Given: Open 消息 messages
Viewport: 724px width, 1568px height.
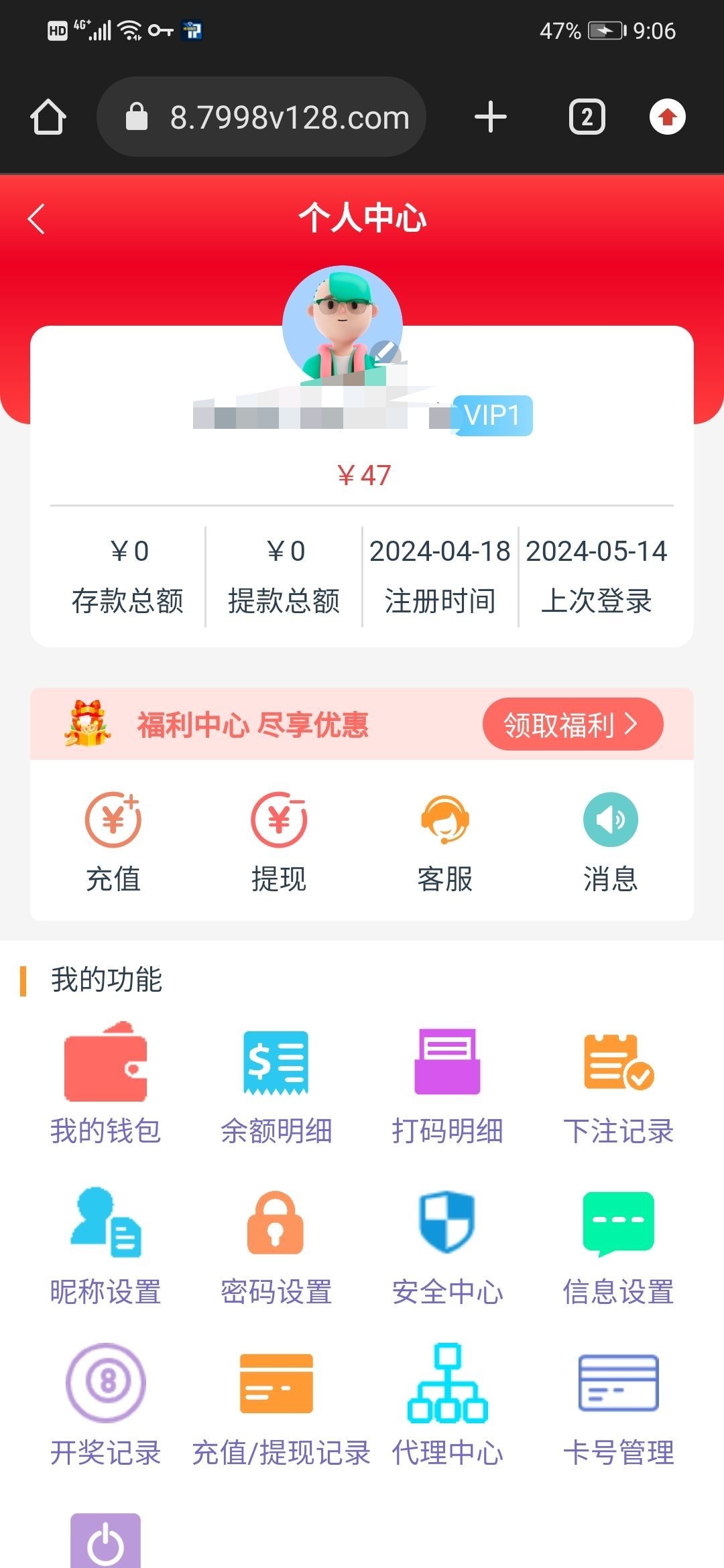Looking at the screenshot, I should click(610, 841).
